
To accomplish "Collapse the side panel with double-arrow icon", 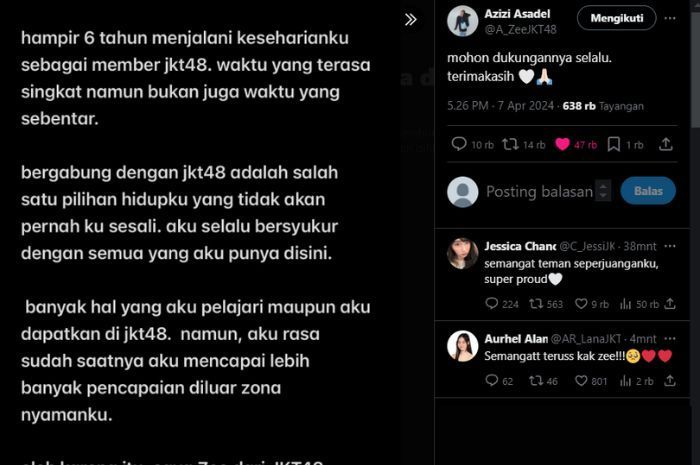I will [x=410, y=19].
